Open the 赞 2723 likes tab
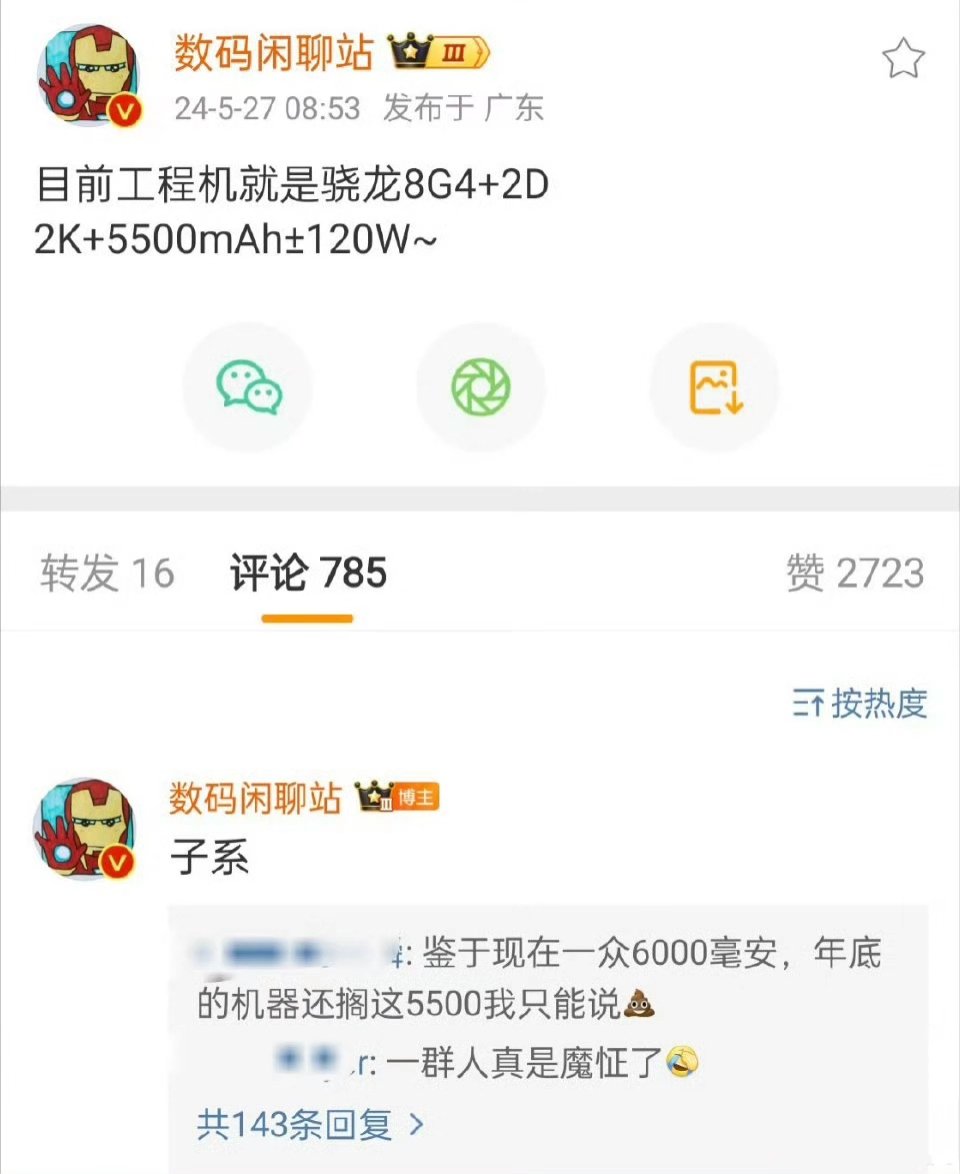 coord(855,574)
